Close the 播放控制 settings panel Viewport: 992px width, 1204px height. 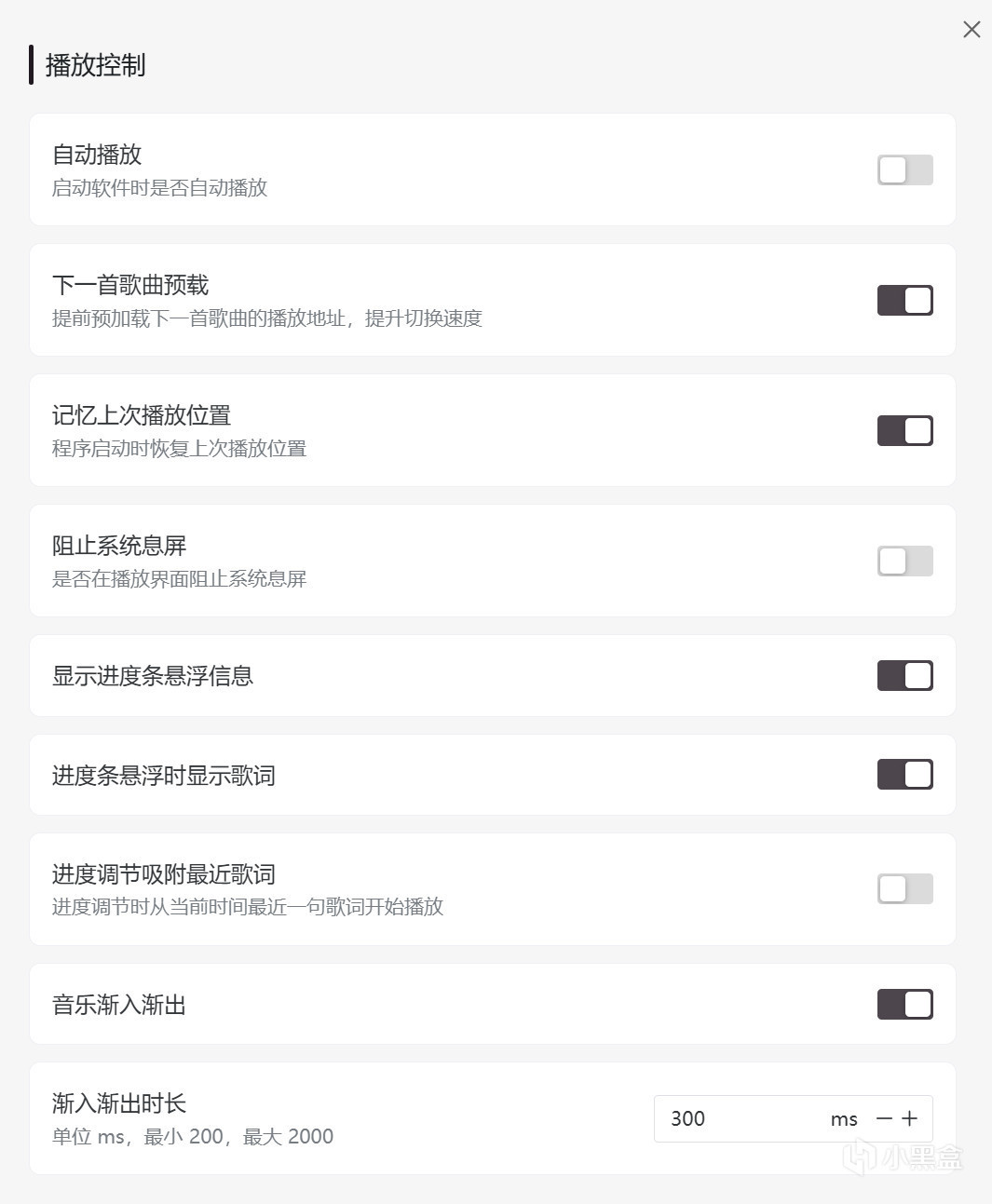point(972,30)
